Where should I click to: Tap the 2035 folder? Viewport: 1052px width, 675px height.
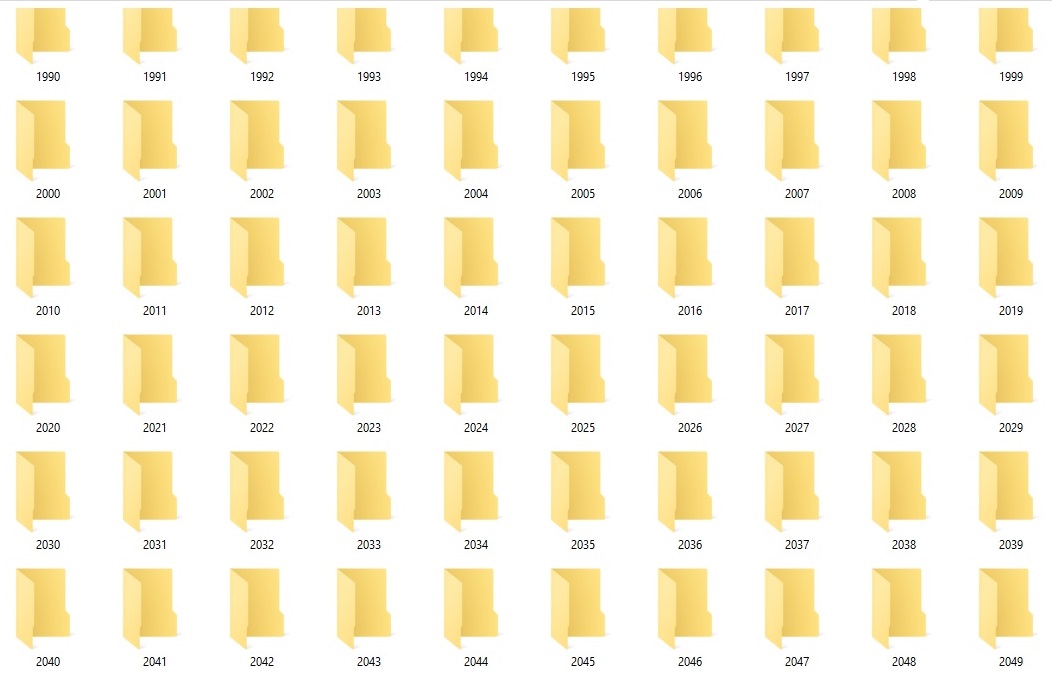(579, 491)
